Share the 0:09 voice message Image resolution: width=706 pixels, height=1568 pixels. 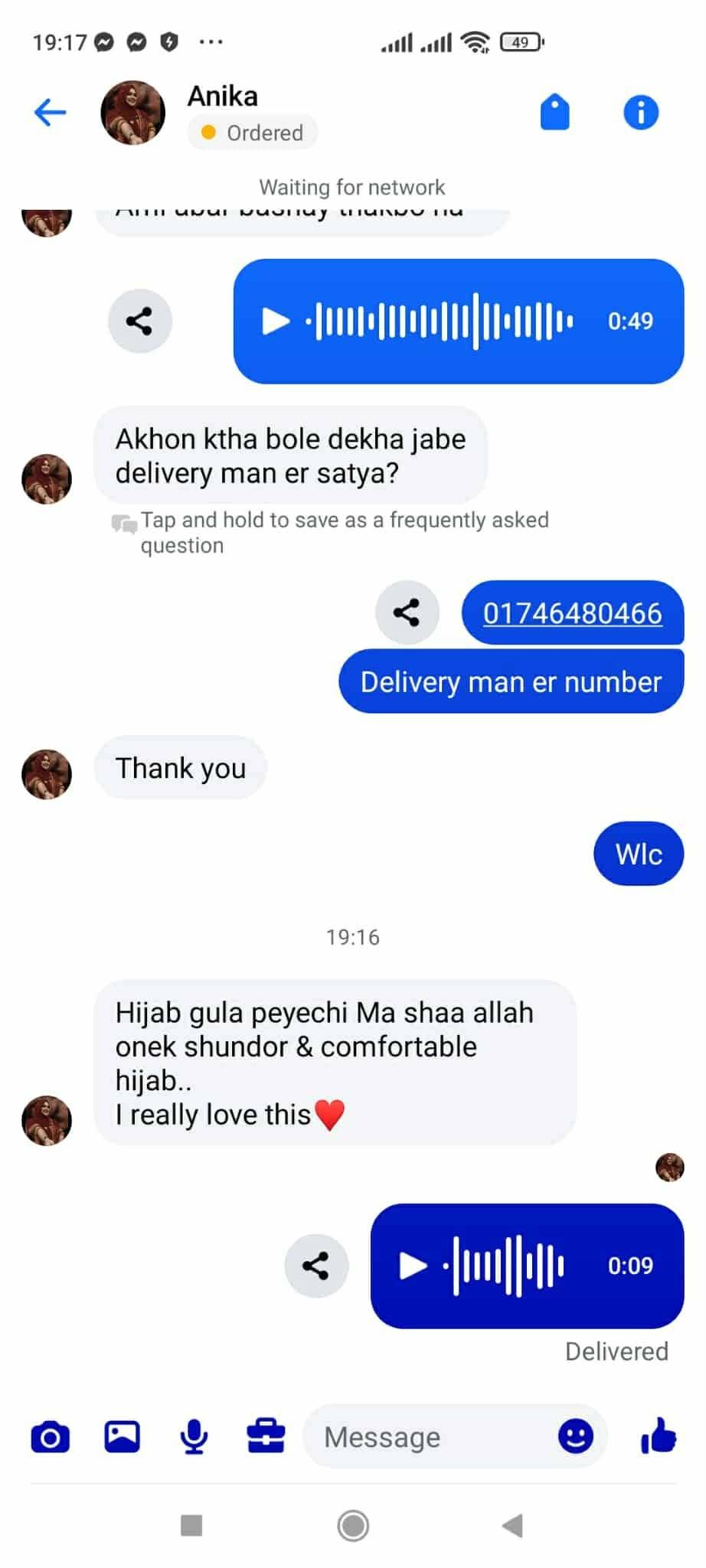click(x=316, y=1266)
